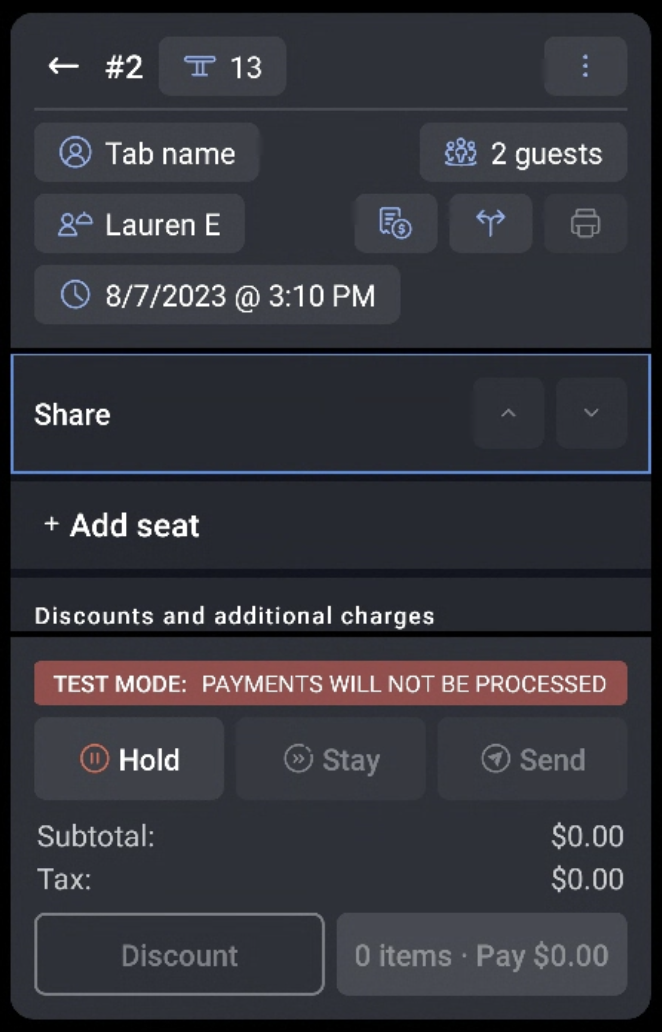Change the 8/7/2023 @ 3:10 PM time
Viewport: 662px width, 1032px height.
217,295
